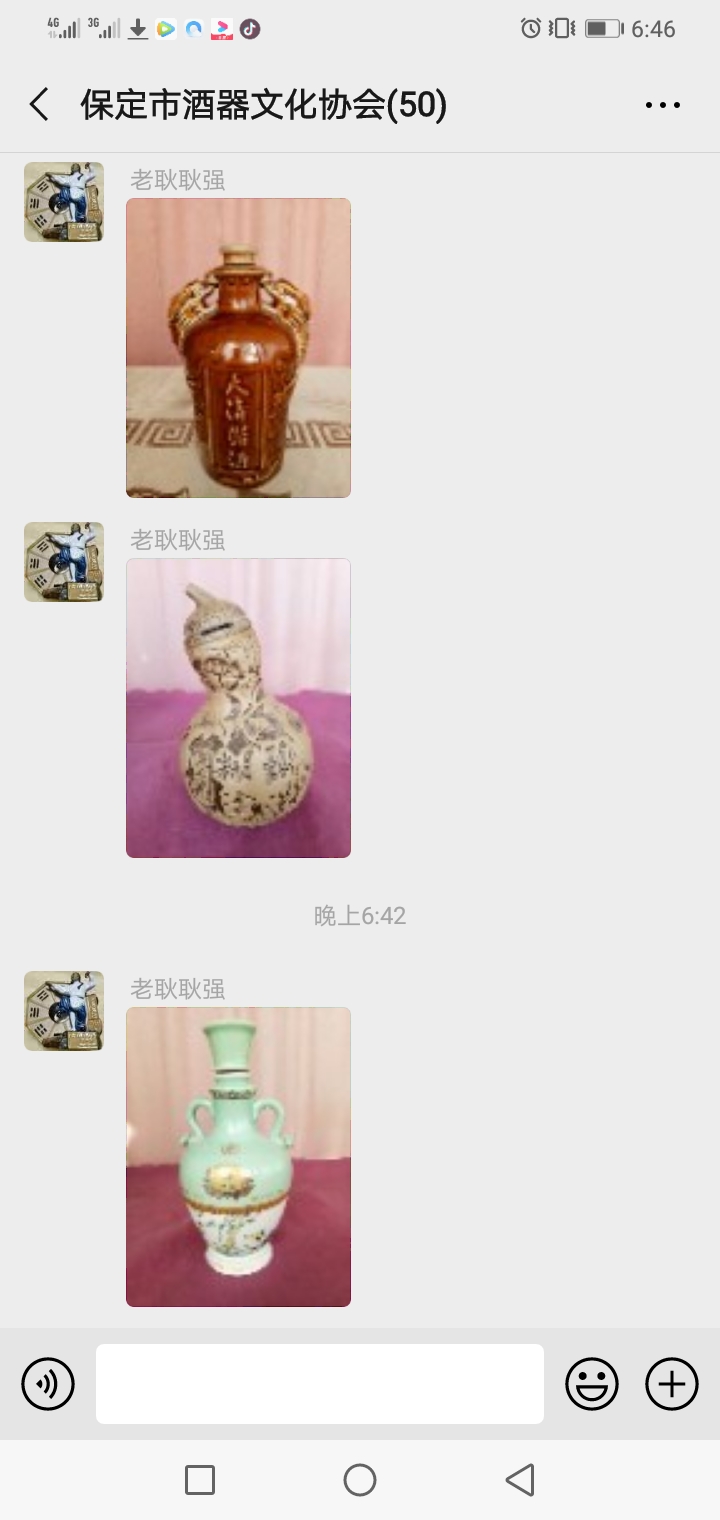View the gourd-shaped bottle photo
Viewport: 720px width, 1520px height.
click(x=238, y=708)
